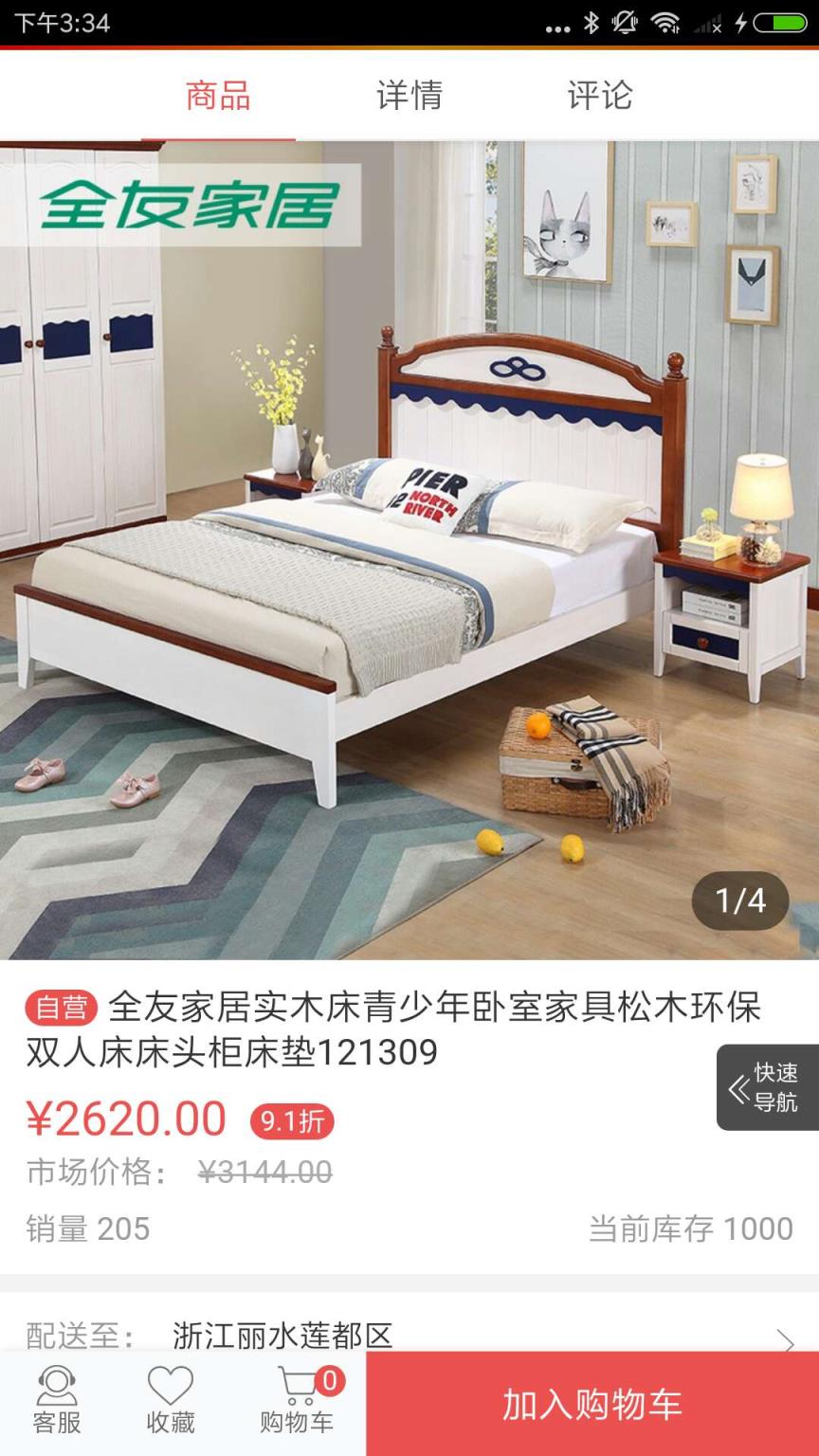
Task: Tap the 自营 self-operated badge
Action: pos(62,1010)
